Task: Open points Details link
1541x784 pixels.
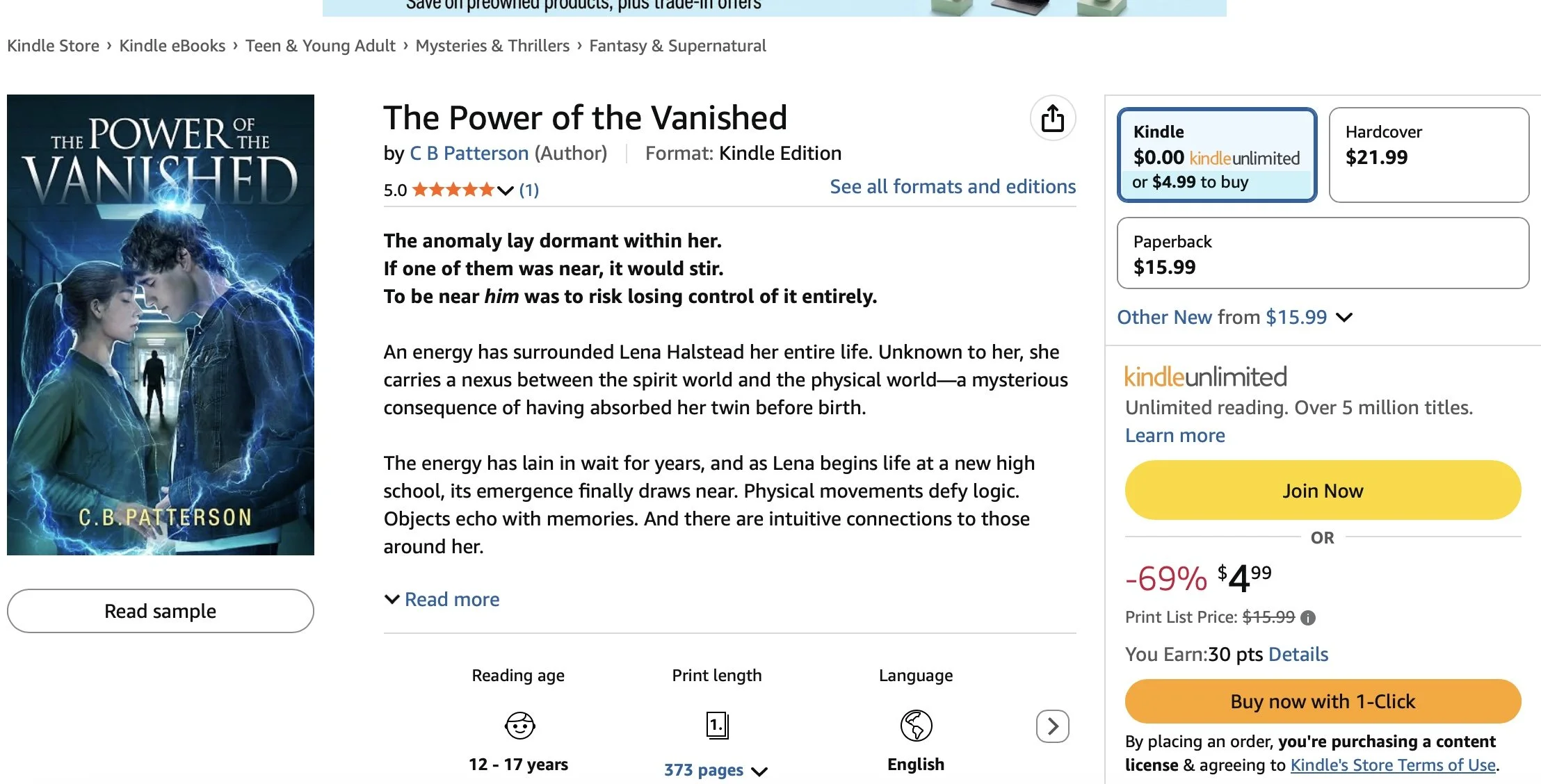Action: tap(1298, 654)
